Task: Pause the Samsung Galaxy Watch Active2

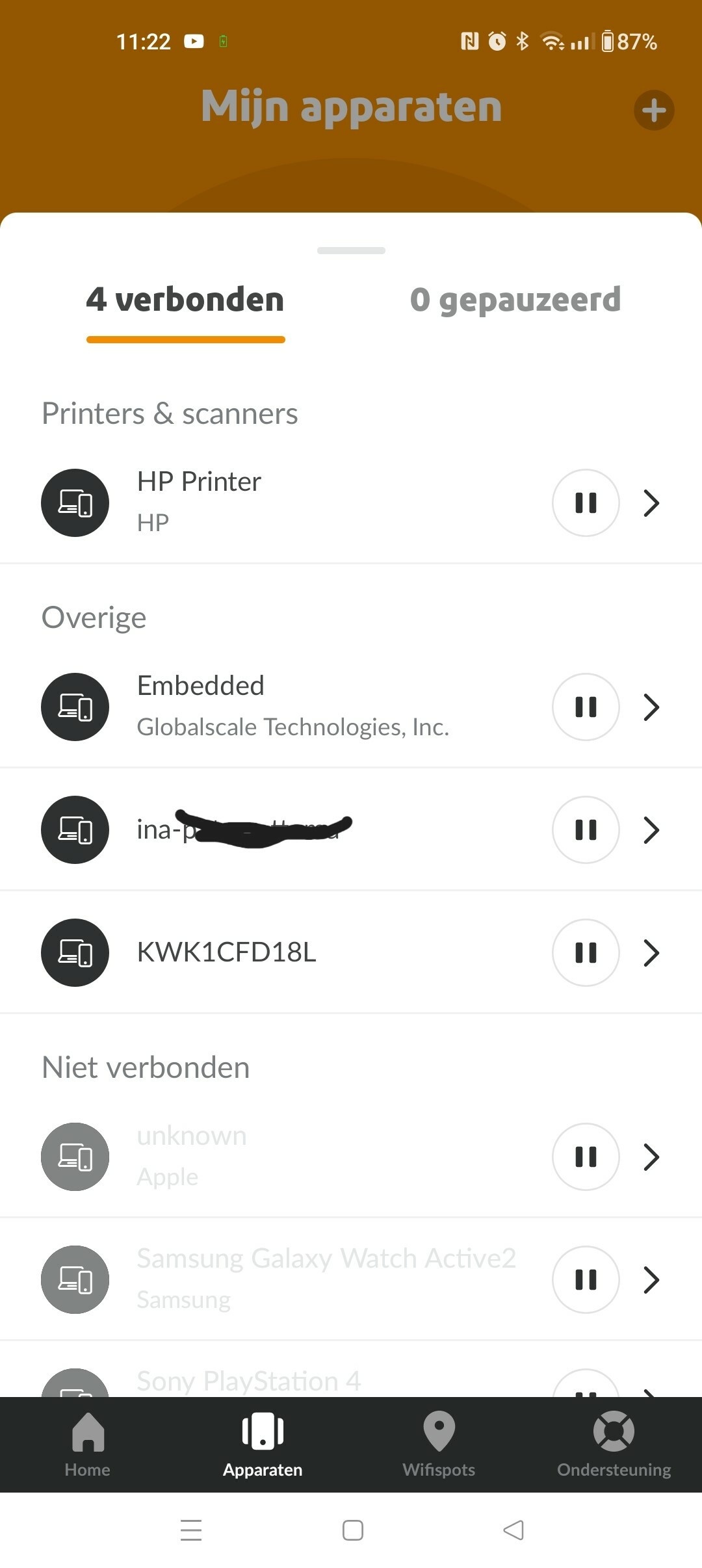Action: click(585, 1279)
